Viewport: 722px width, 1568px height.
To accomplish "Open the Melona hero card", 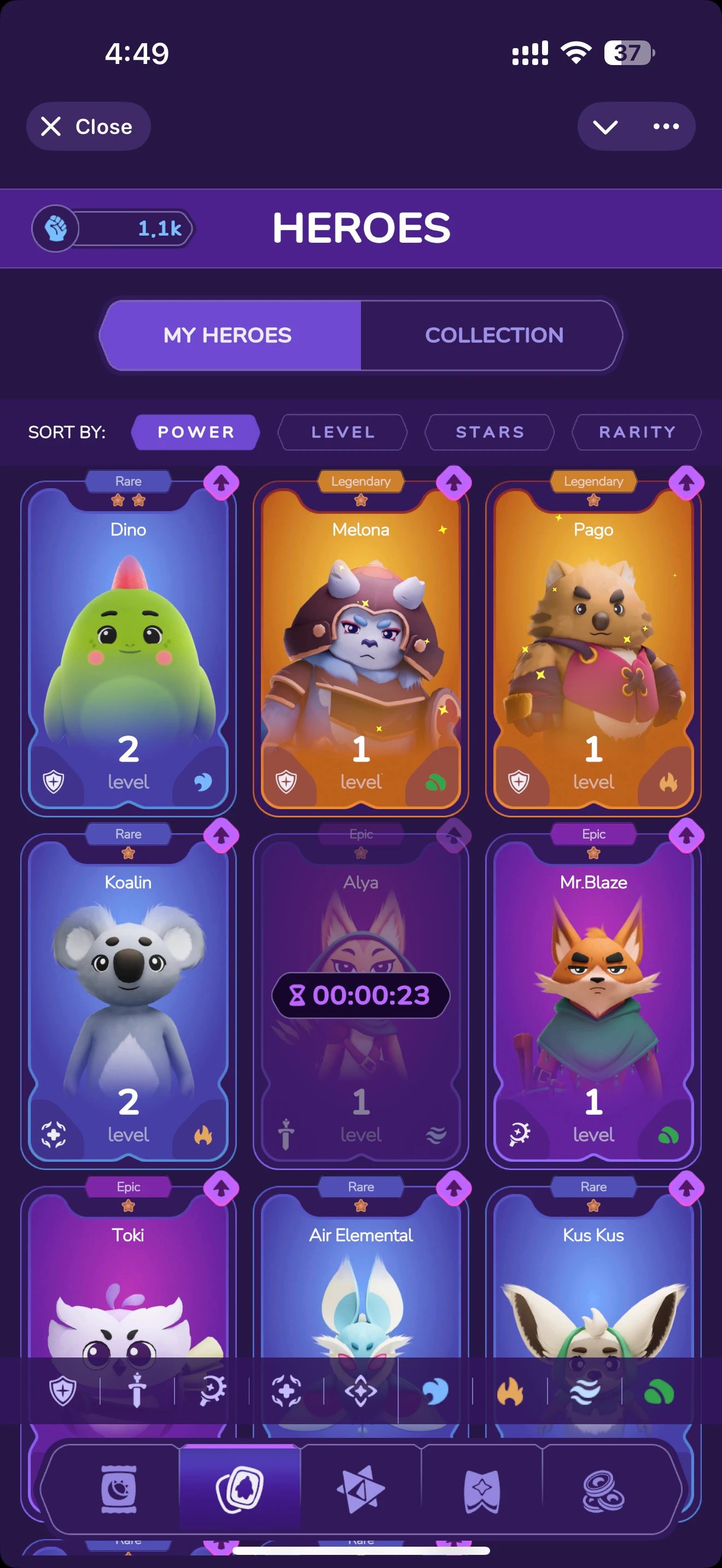I will point(360,645).
